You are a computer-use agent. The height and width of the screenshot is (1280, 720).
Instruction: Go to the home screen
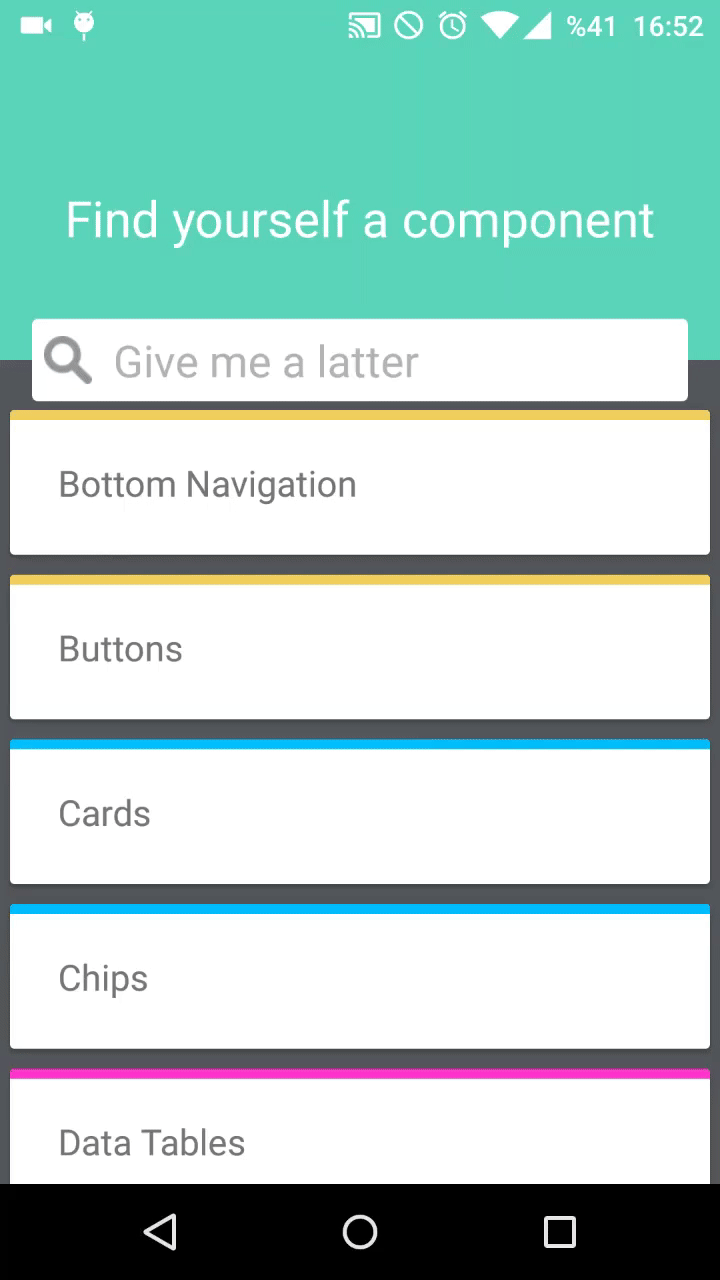click(360, 1232)
